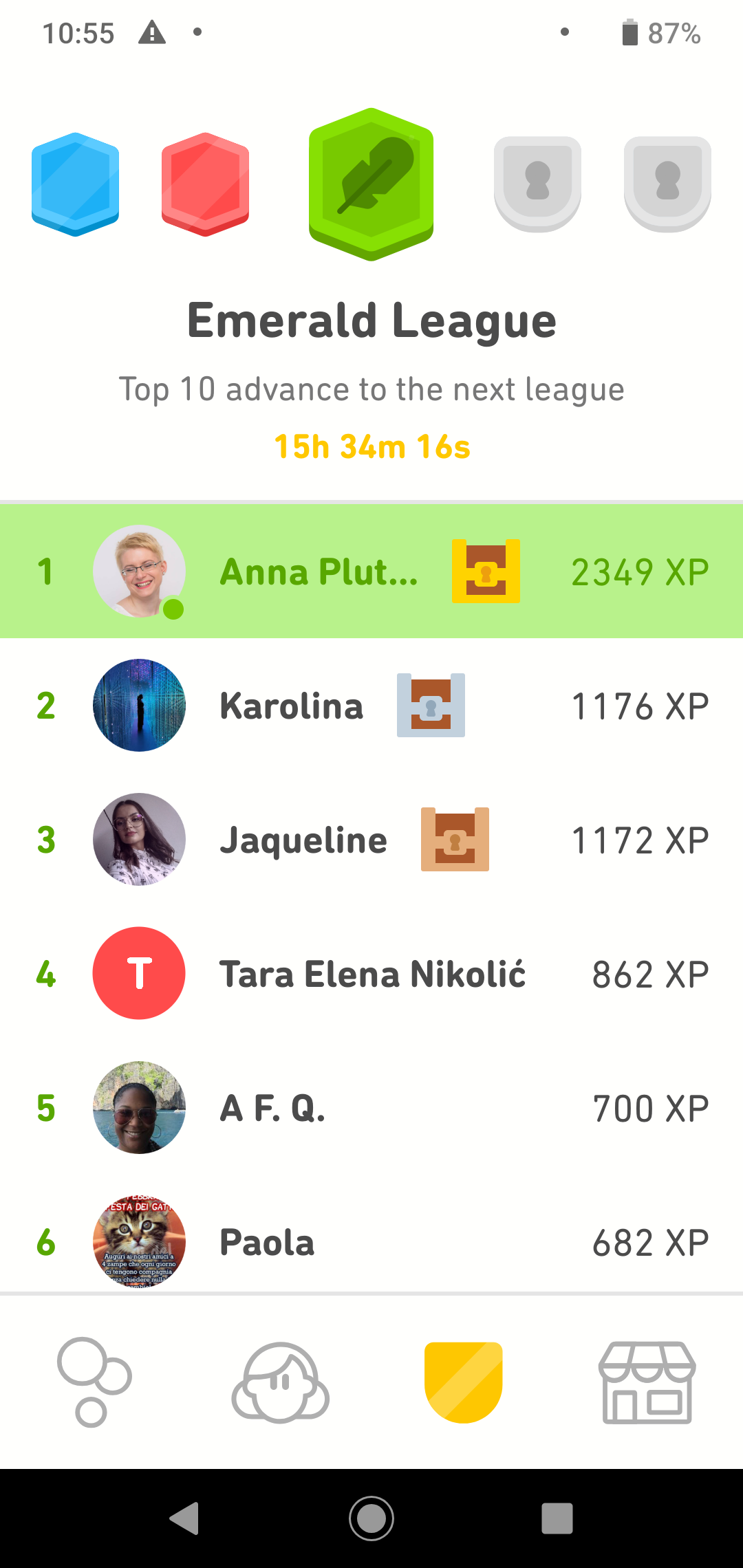Open Karolina's profile from the leaderboard
The height and width of the screenshot is (1568, 743).
pyautogui.click(x=371, y=706)
